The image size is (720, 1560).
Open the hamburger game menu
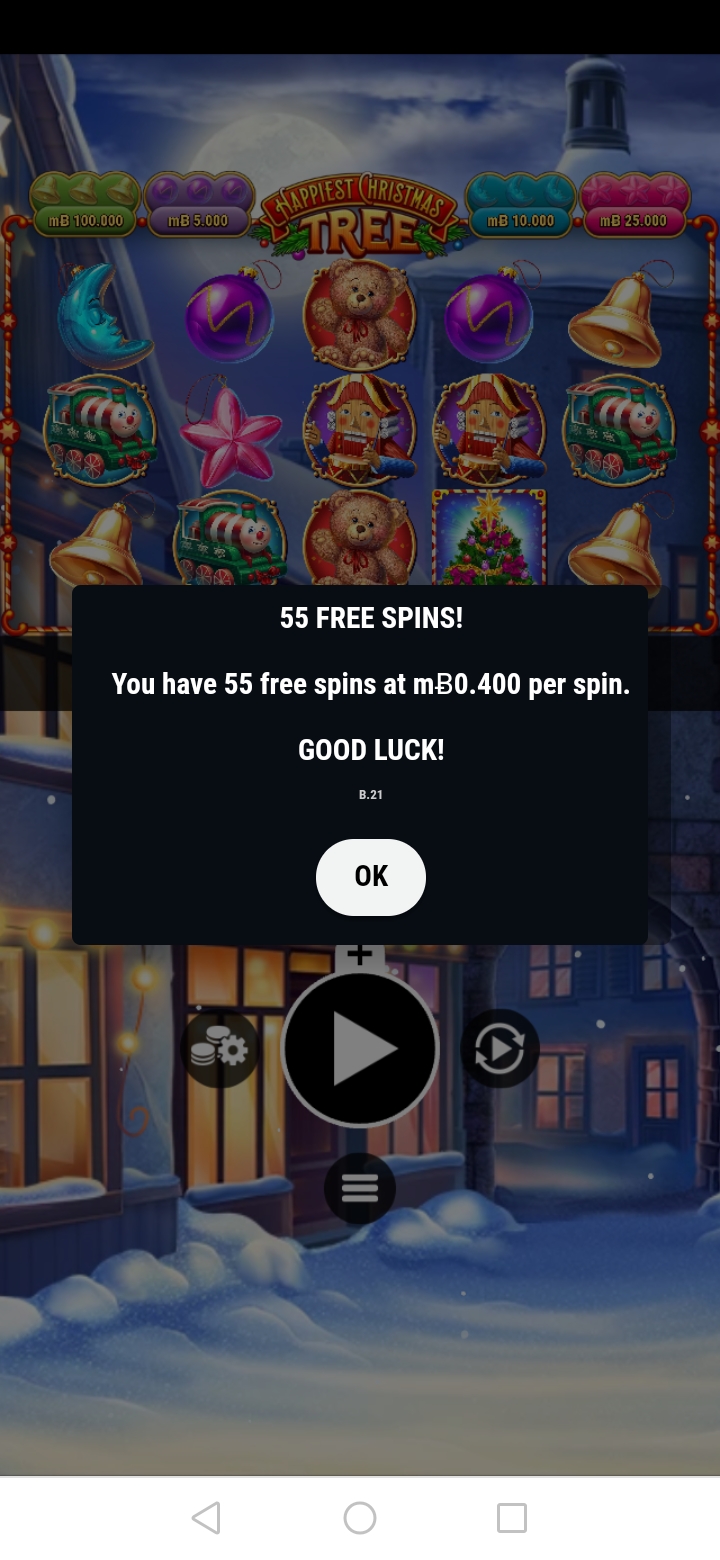(359, 1188)
